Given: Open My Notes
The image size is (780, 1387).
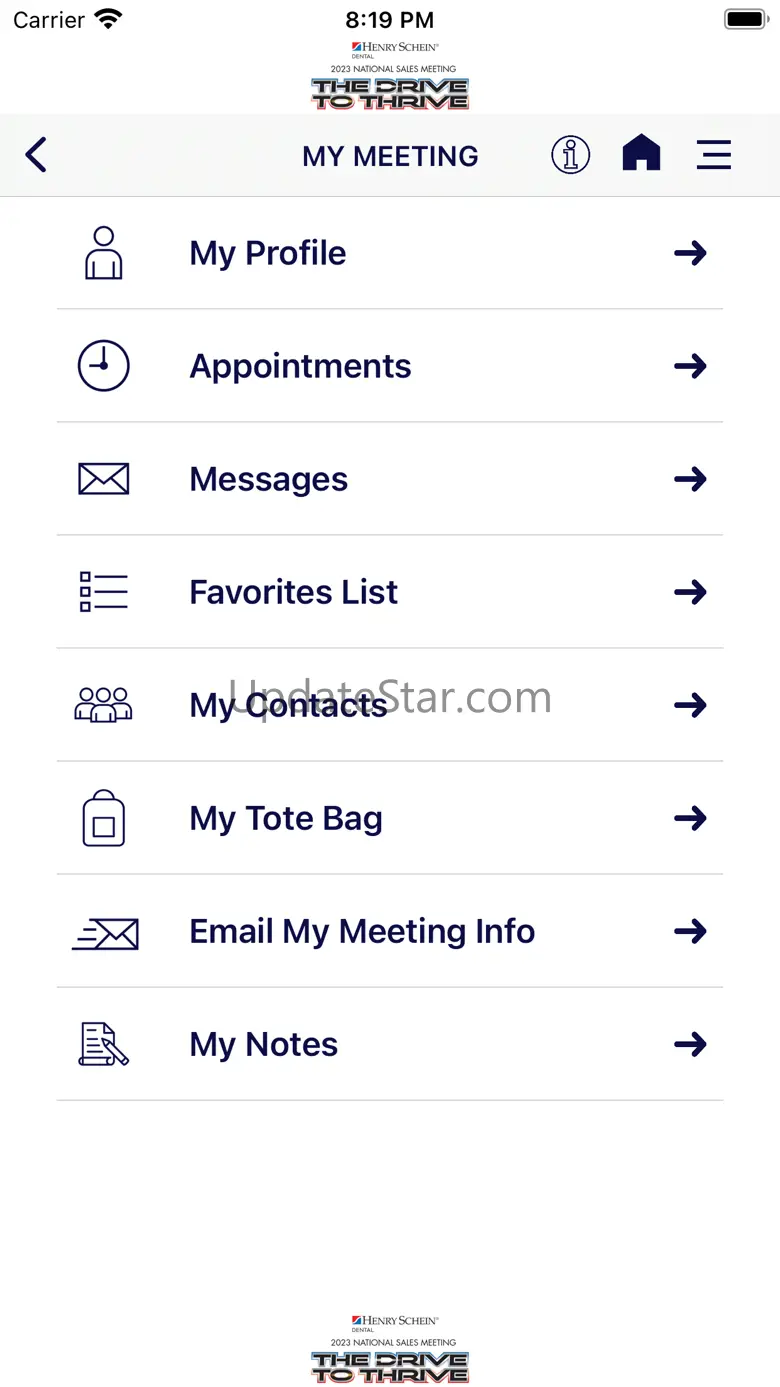Looking at the screenshot, I should tap(389, 1044).
